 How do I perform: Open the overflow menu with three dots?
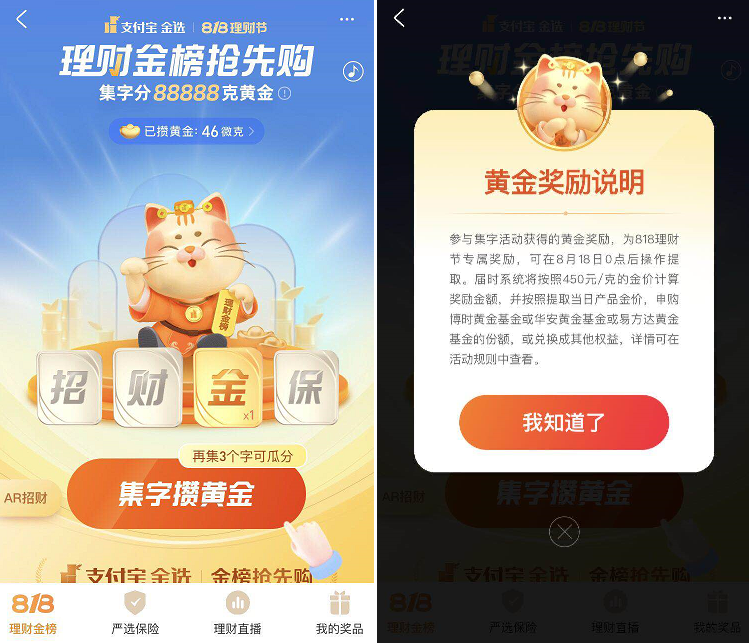346,19
